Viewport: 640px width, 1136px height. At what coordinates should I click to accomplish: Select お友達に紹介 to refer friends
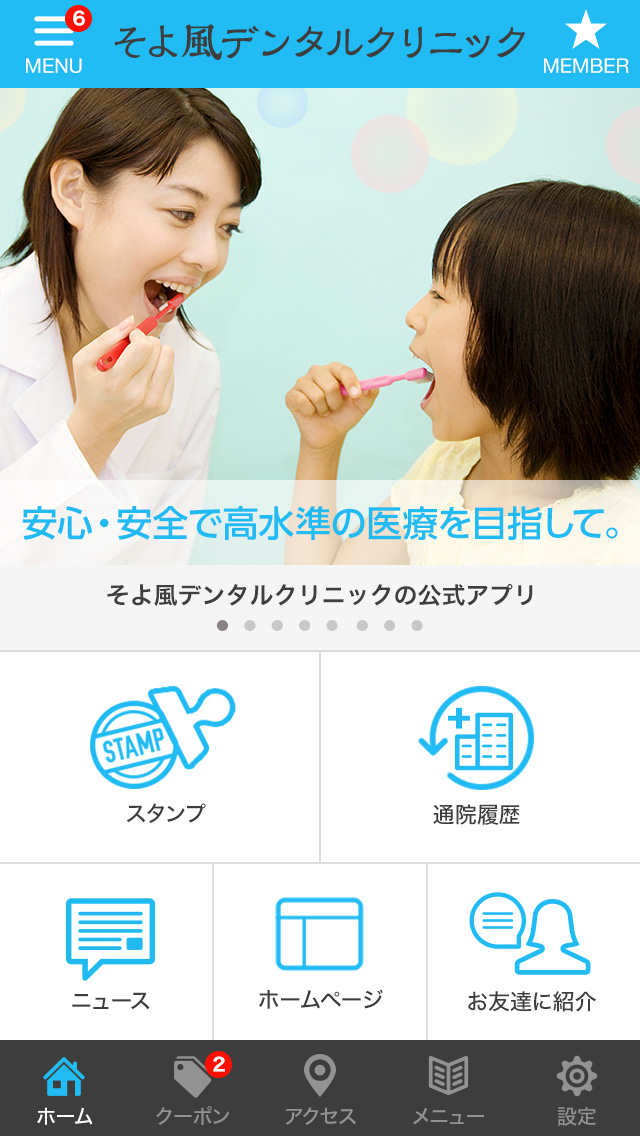tap(534, 952)
